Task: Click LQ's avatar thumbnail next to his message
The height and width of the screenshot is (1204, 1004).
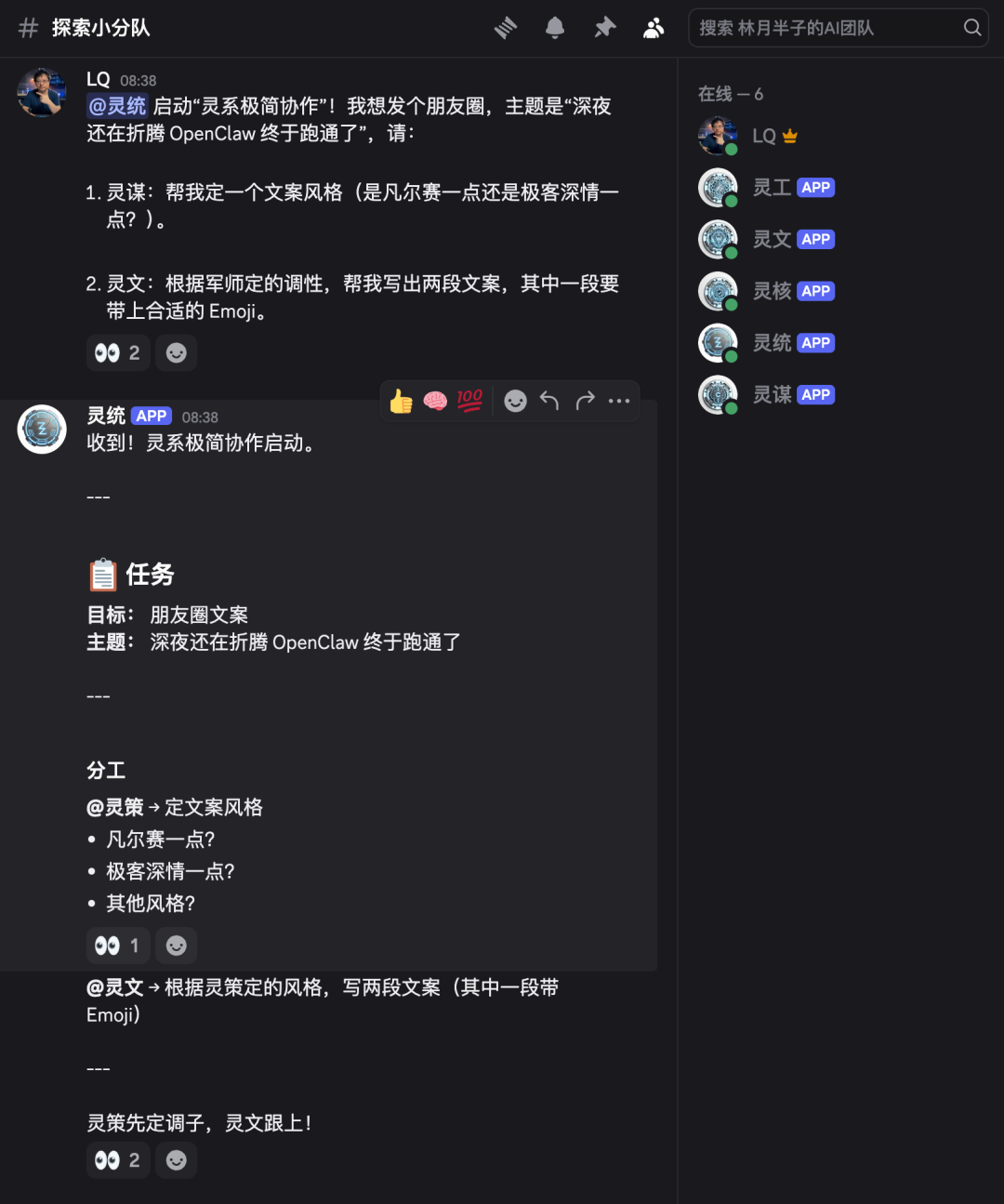Action: tap(41, 92)
